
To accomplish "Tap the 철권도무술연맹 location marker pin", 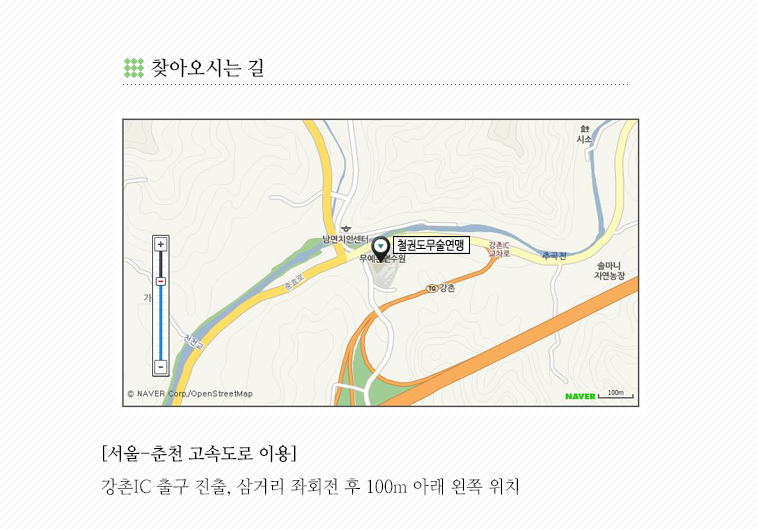I will click(x=381, y=246).
